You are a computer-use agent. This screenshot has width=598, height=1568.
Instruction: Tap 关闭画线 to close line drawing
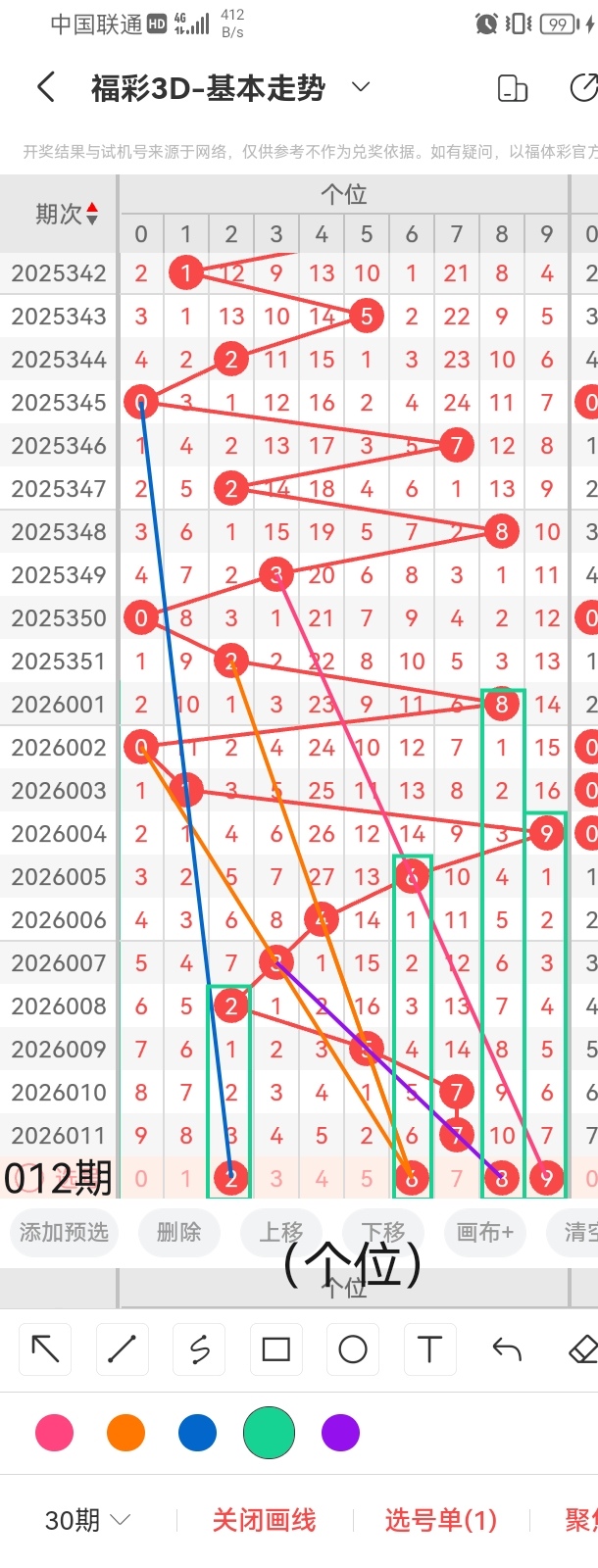tap(264, 1520)
